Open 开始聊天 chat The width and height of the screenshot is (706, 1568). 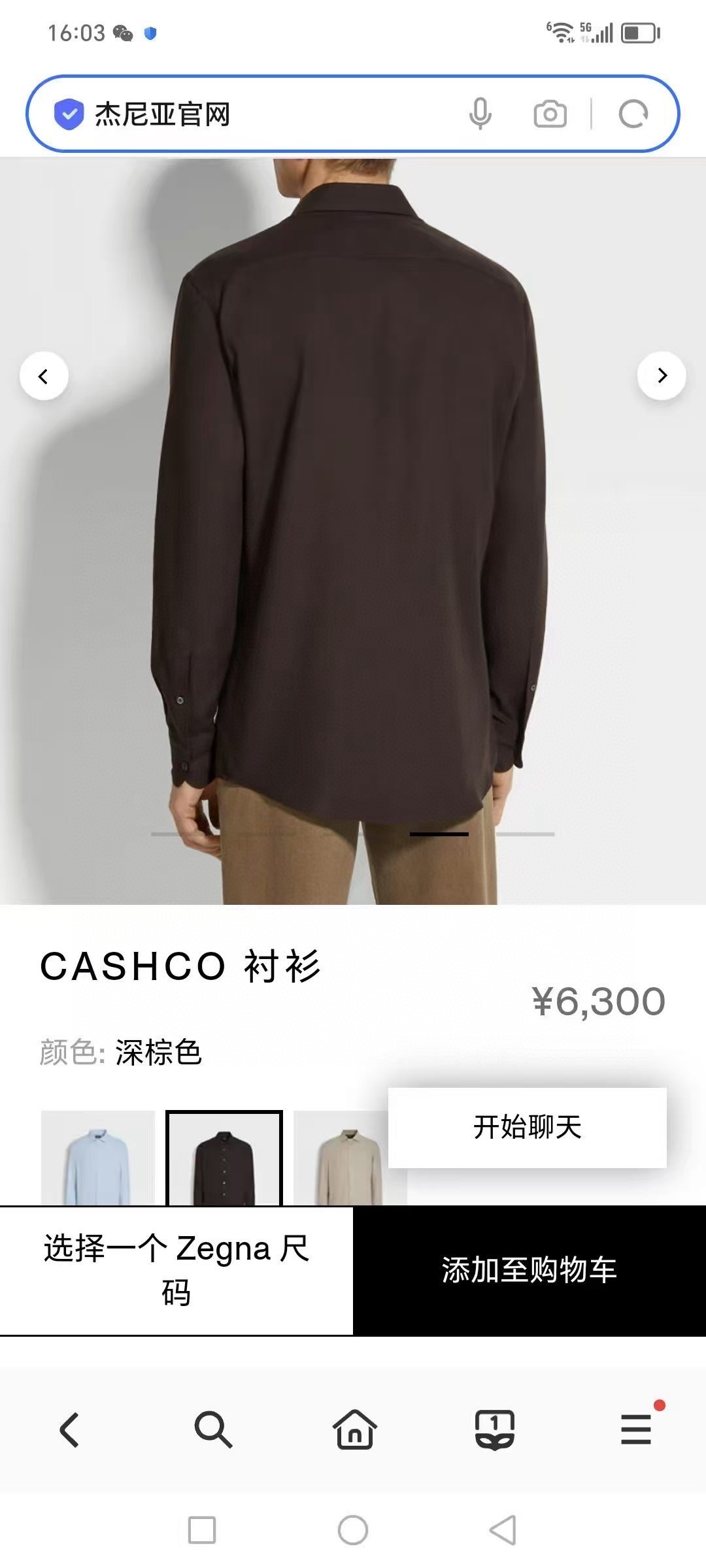click(x=527, y=1127)
